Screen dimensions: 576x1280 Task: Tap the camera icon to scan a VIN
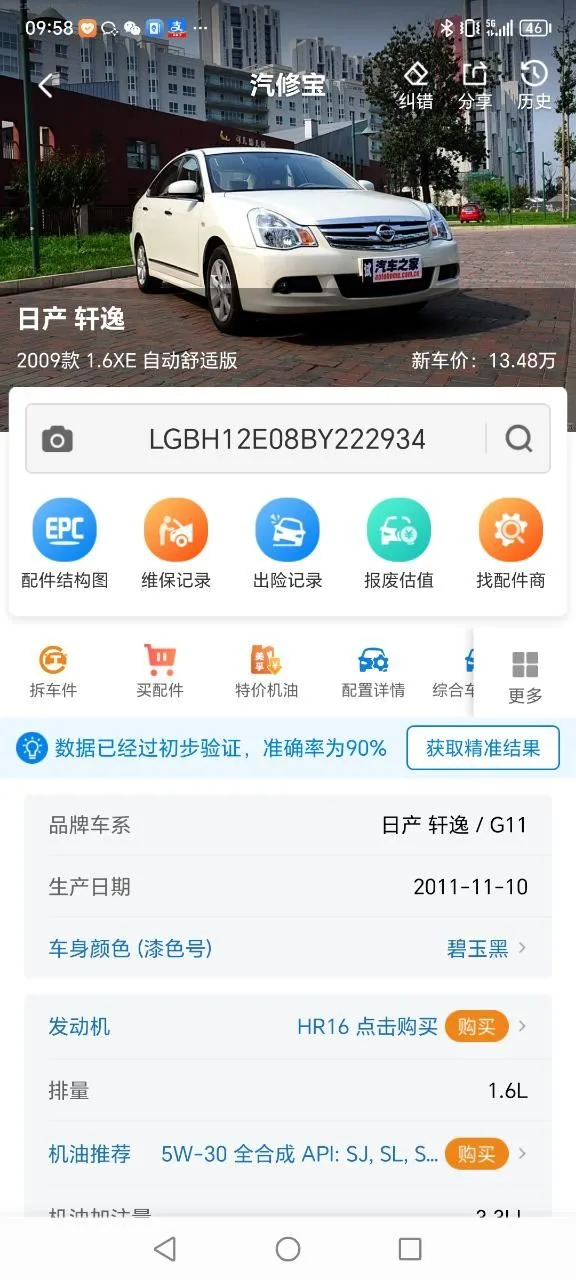pos(57,439)
